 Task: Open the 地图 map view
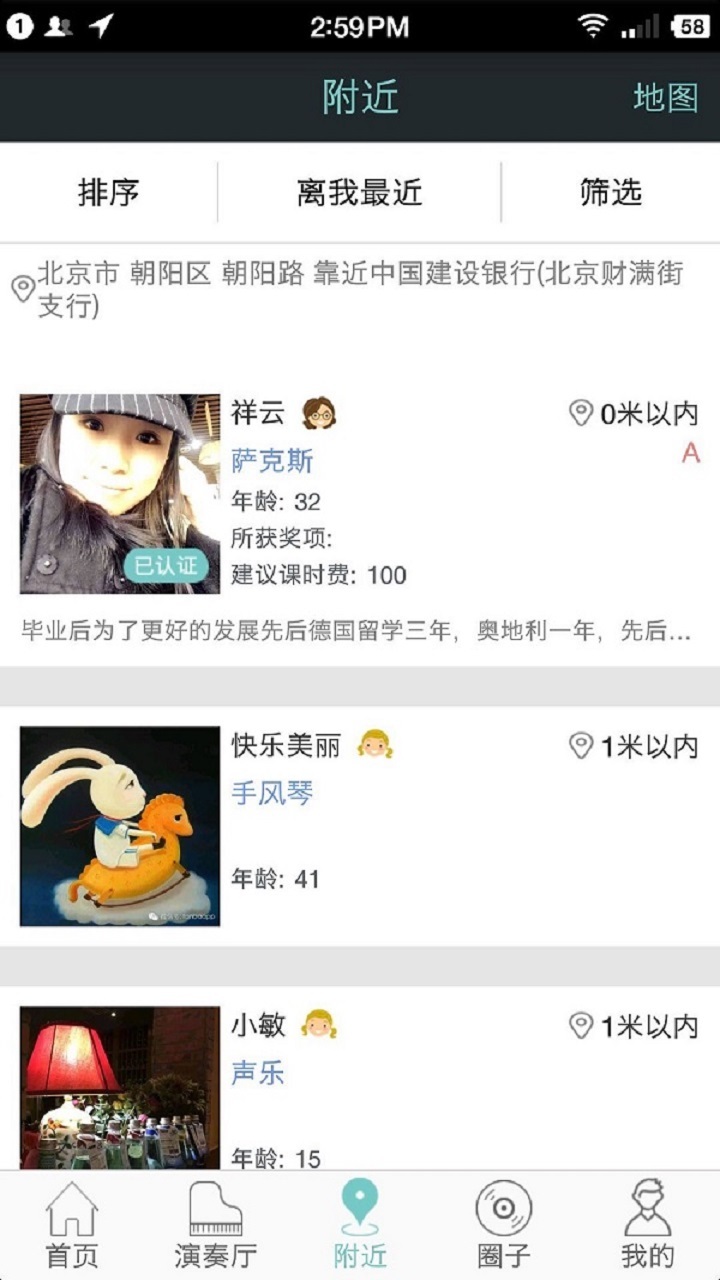[665, 98]
